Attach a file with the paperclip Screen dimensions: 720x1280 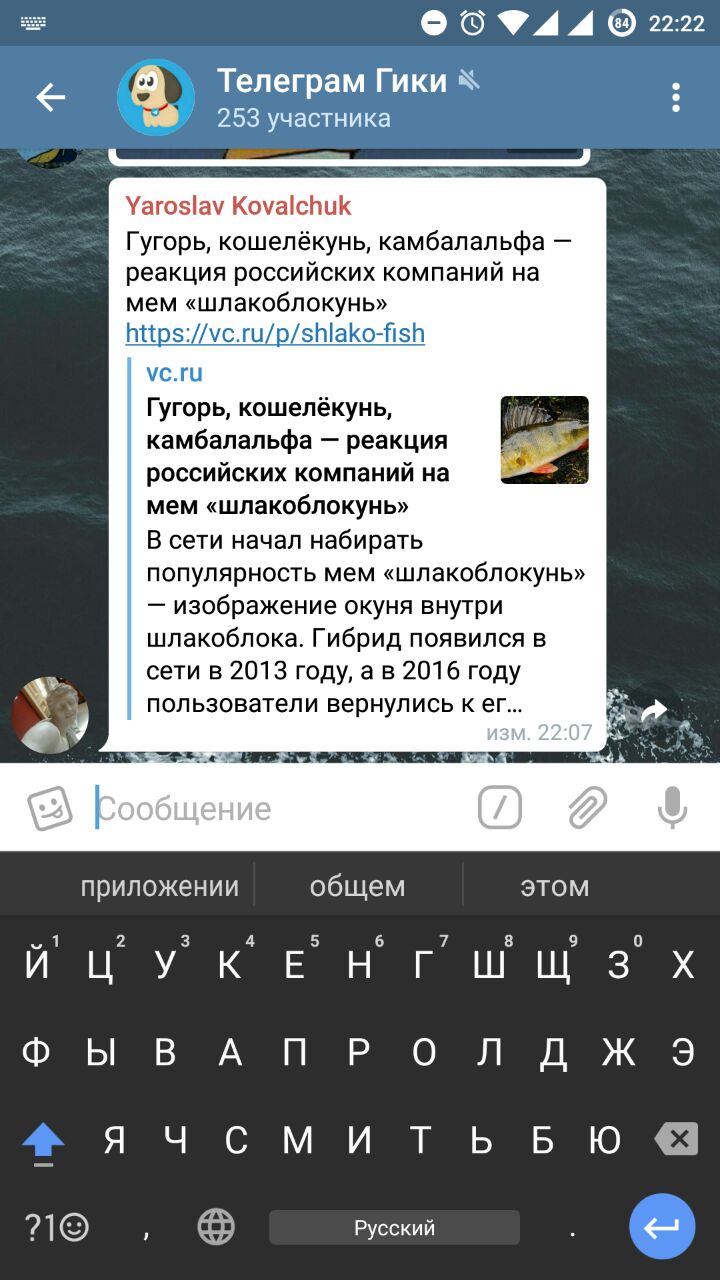click(x=587, y=808)
